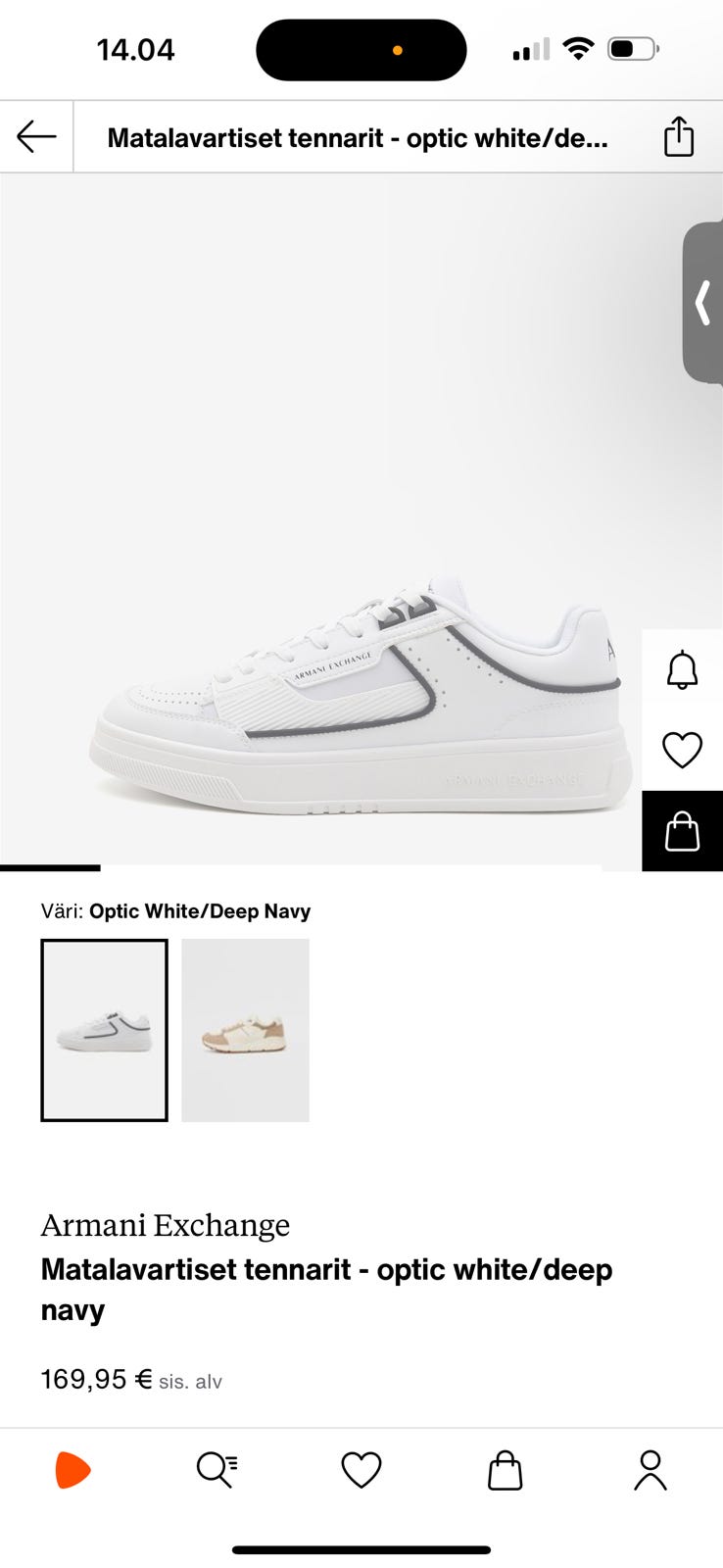The height and width of the screenshot is (1568, 723).
Task: Go back with the arrow icon
Action: (36, 137)
